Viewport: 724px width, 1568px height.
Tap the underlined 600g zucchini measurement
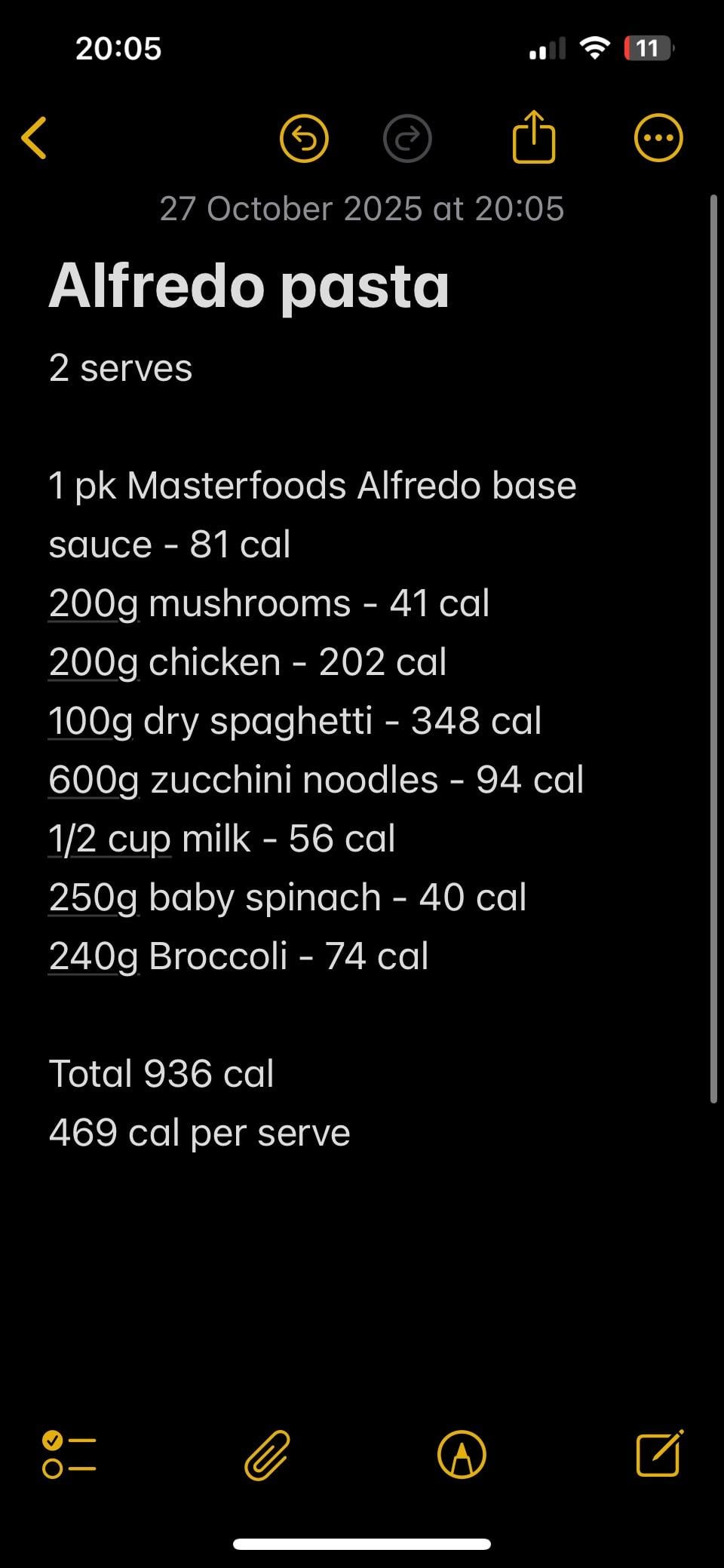tap(94, 780)
